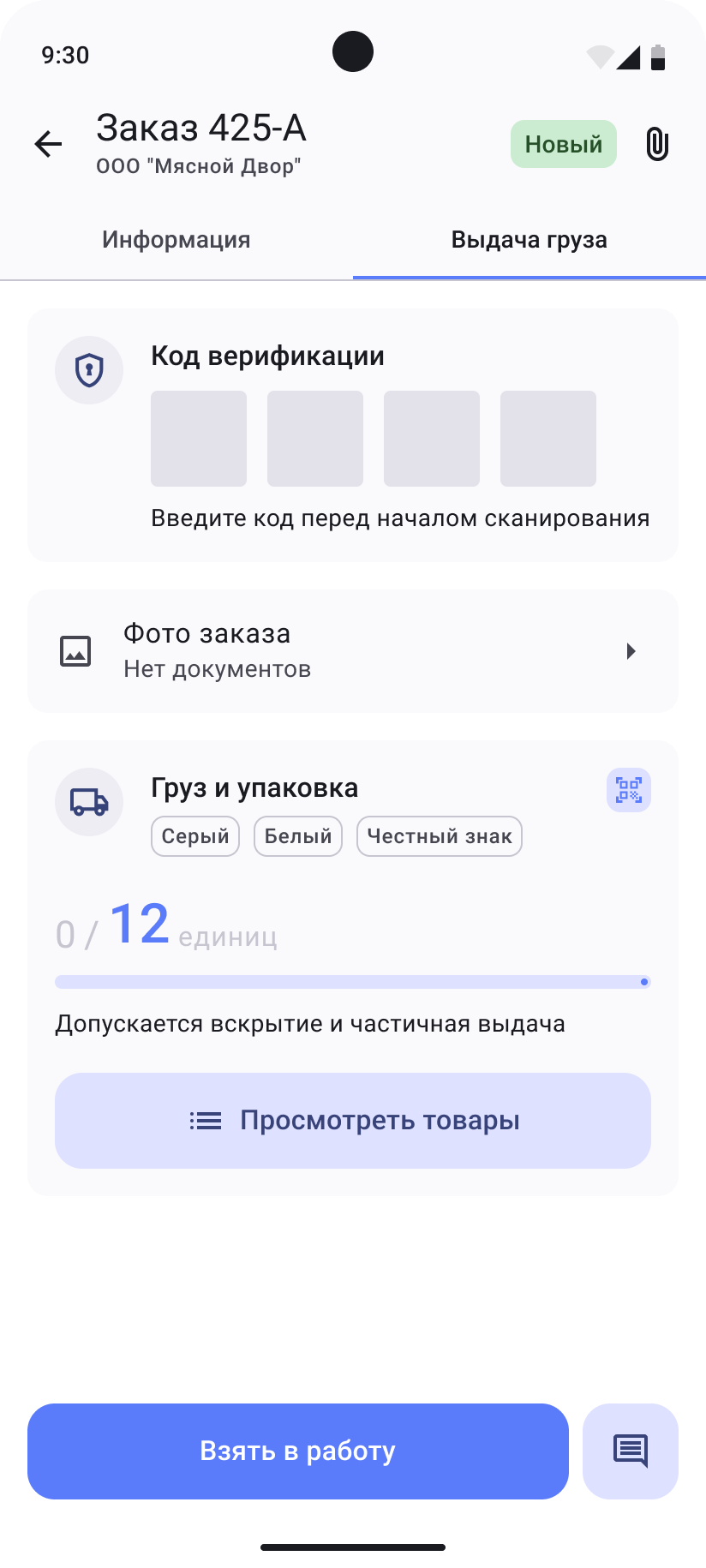Select the Серый filter chip

pos(194,836)
